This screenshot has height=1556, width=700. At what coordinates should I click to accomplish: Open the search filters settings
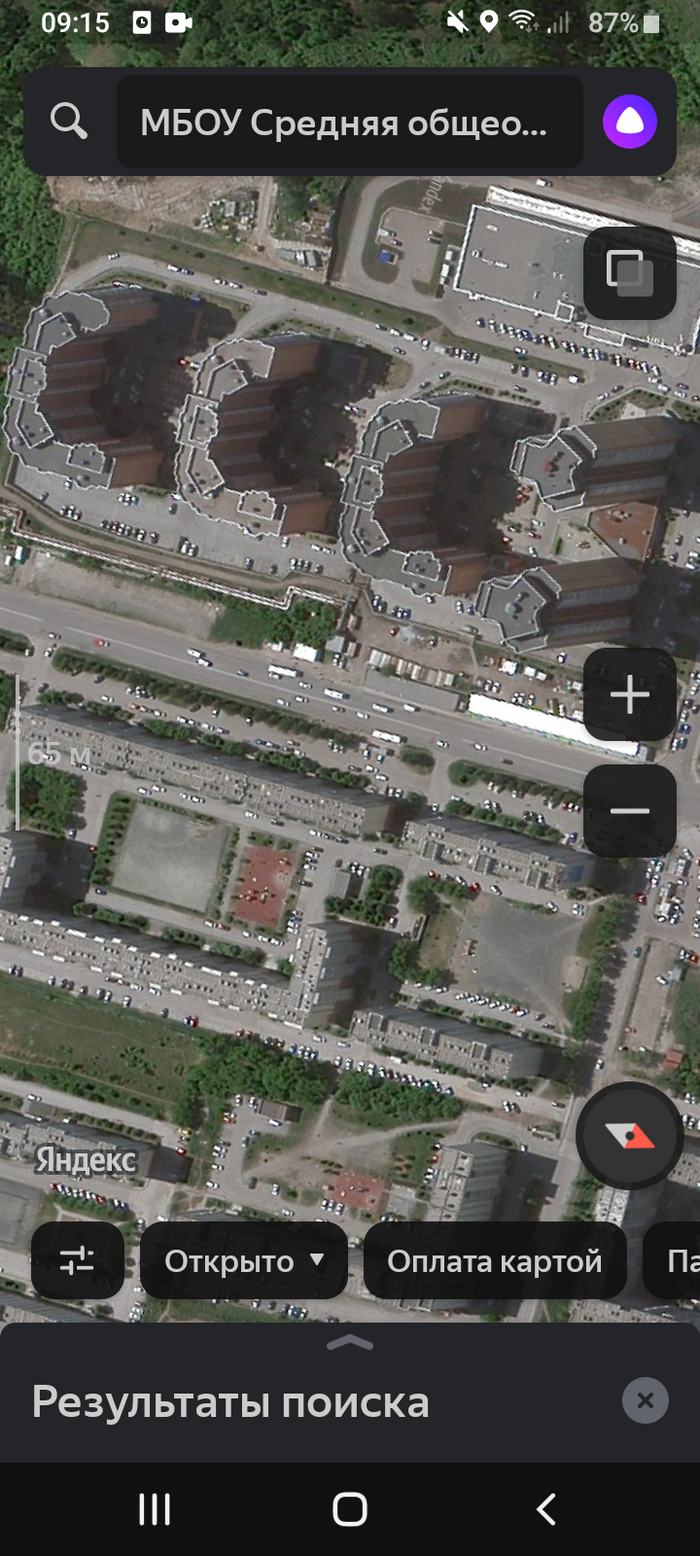[x=77, y=1261]
